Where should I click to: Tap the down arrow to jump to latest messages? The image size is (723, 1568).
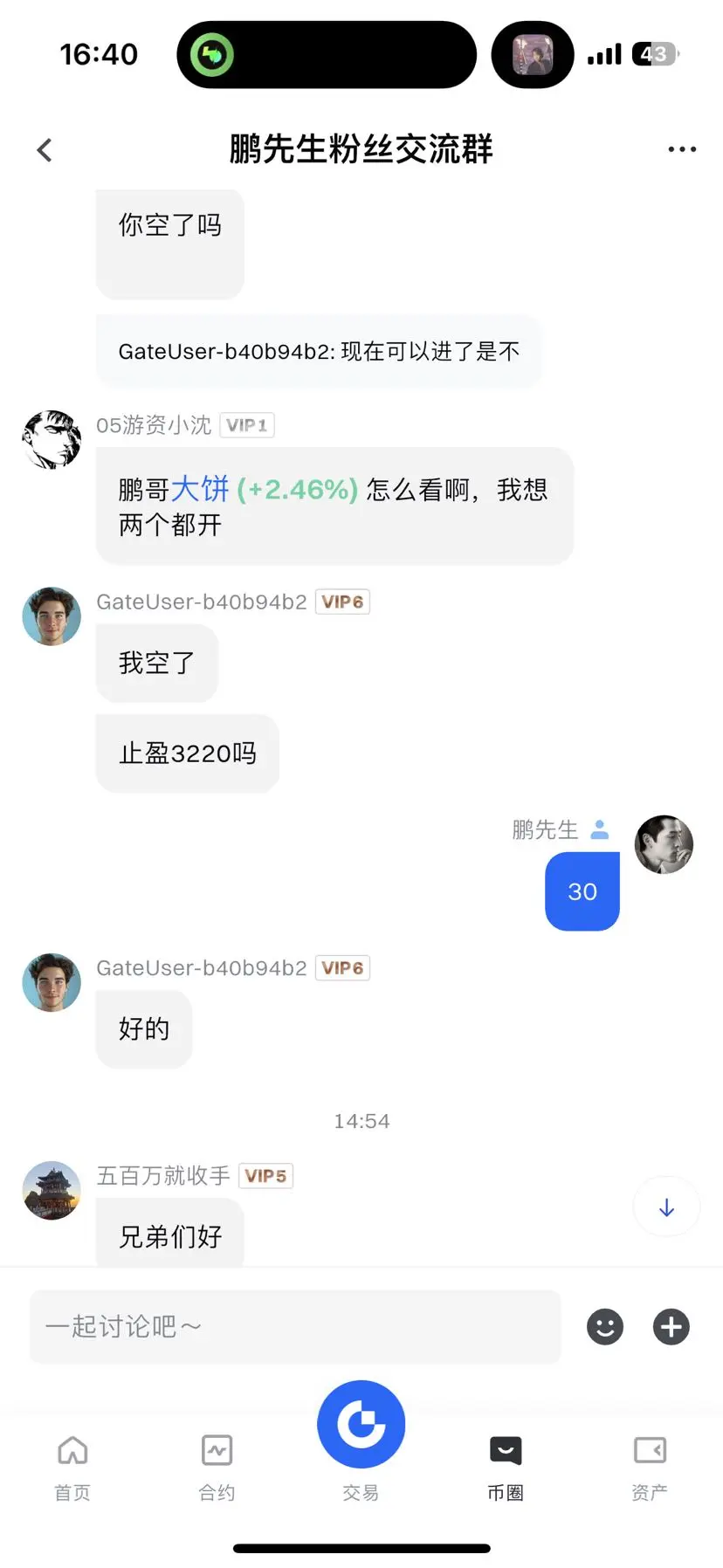[x=666, y=1207]
